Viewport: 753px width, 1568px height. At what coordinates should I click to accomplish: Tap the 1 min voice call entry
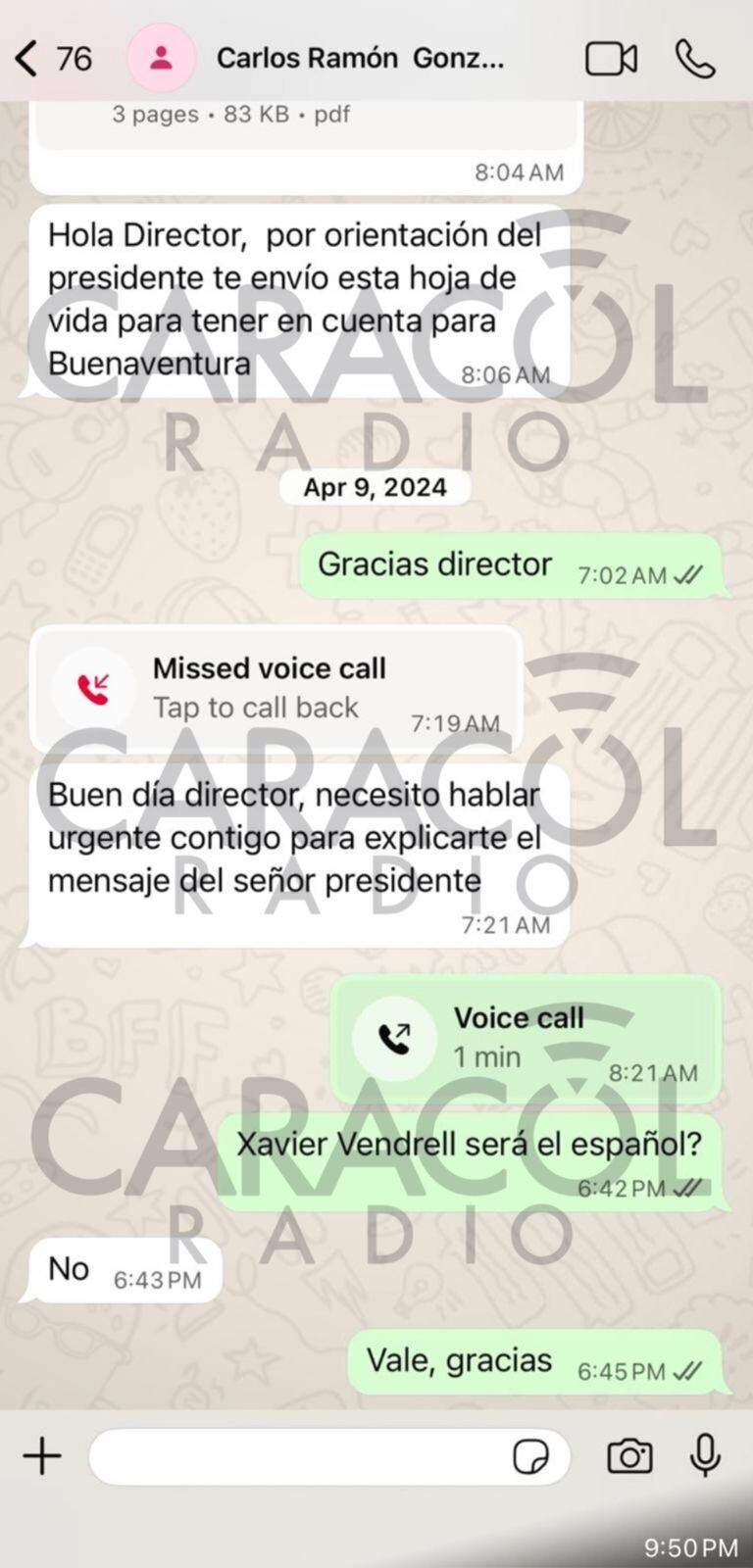point(526,1038)
